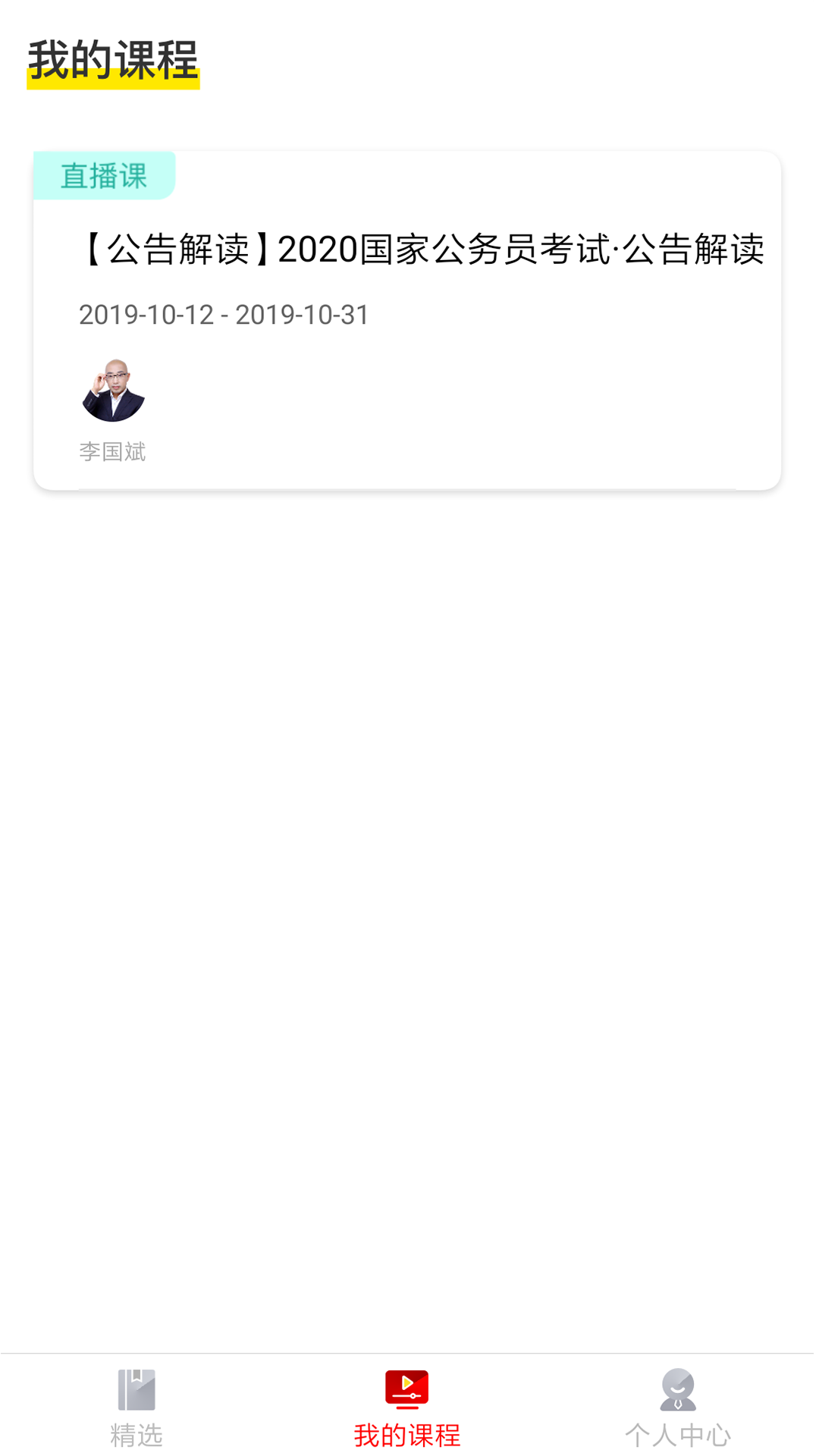The image size is (819, 1456).
Task: Tap the empty area below the course card
Action: (409, 834)
